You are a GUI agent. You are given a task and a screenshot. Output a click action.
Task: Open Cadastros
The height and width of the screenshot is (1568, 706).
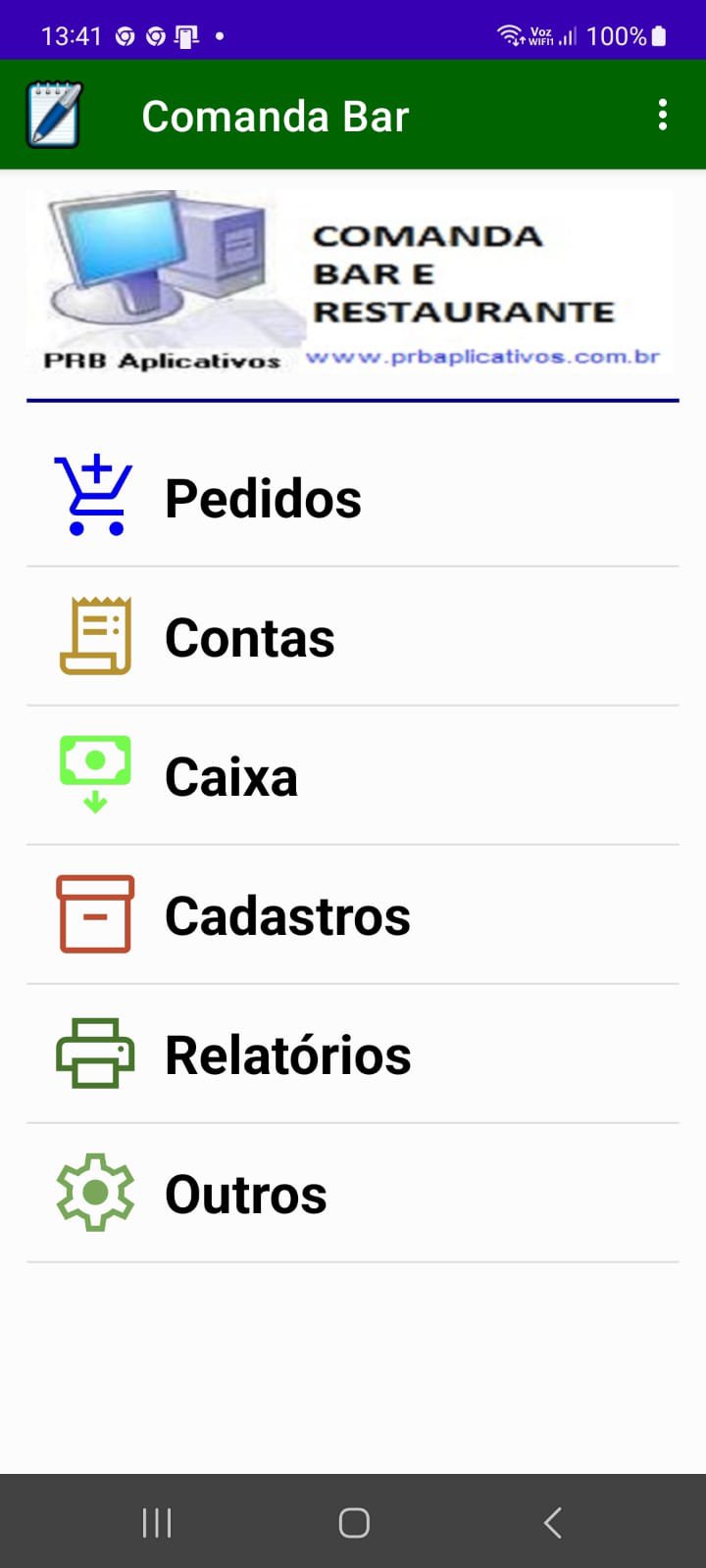pyautogui.click(x=287, y=915)
